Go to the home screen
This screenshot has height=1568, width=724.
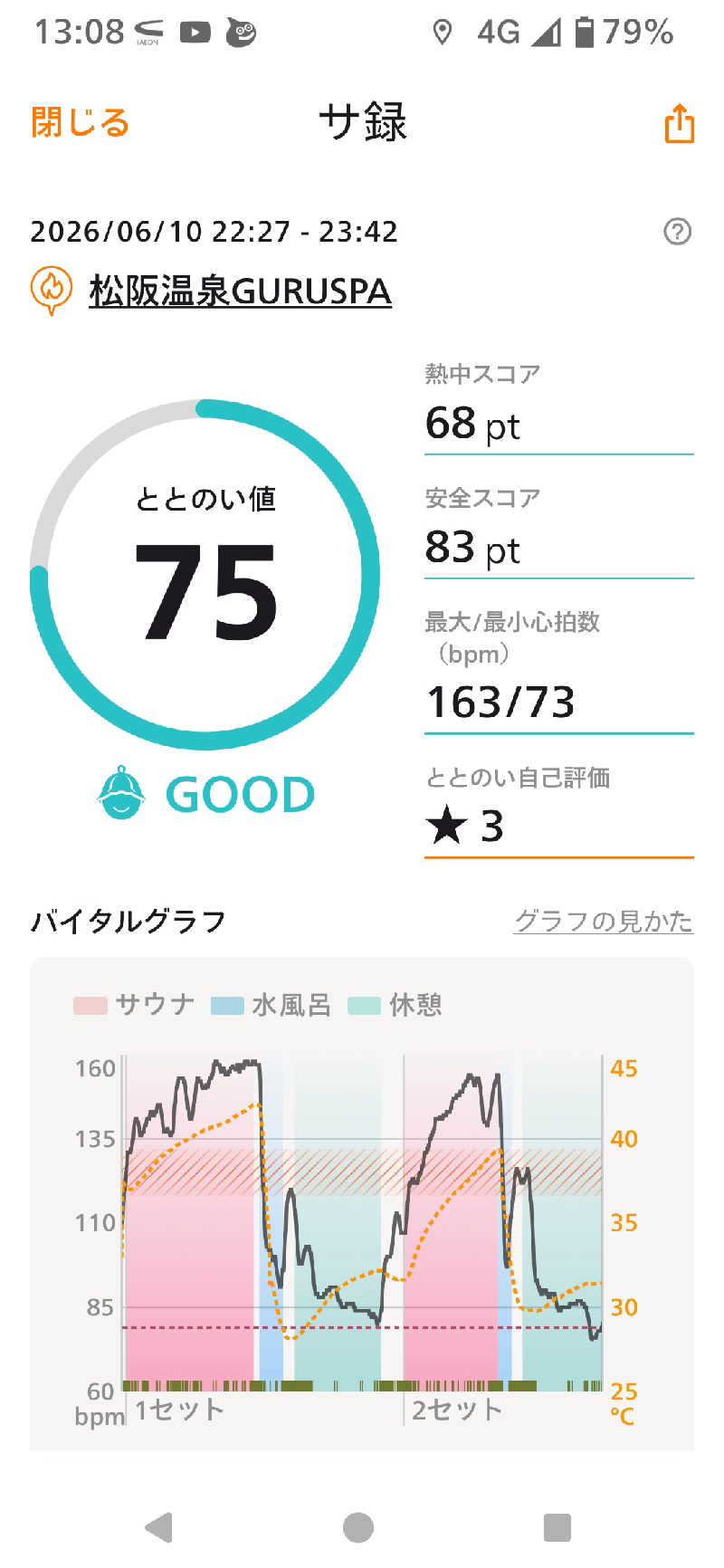(358, 1526)
